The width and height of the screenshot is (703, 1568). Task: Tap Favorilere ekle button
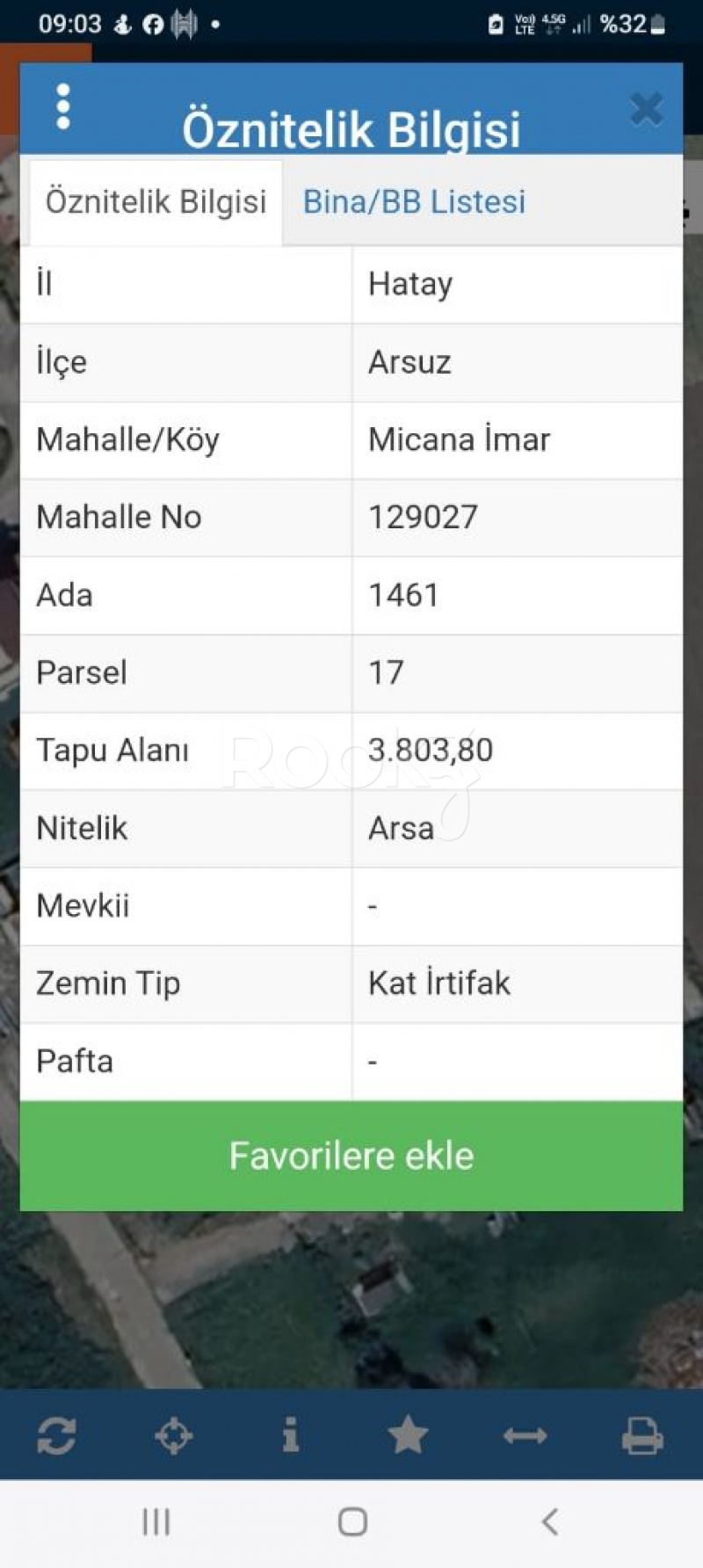coord(351,1156)
